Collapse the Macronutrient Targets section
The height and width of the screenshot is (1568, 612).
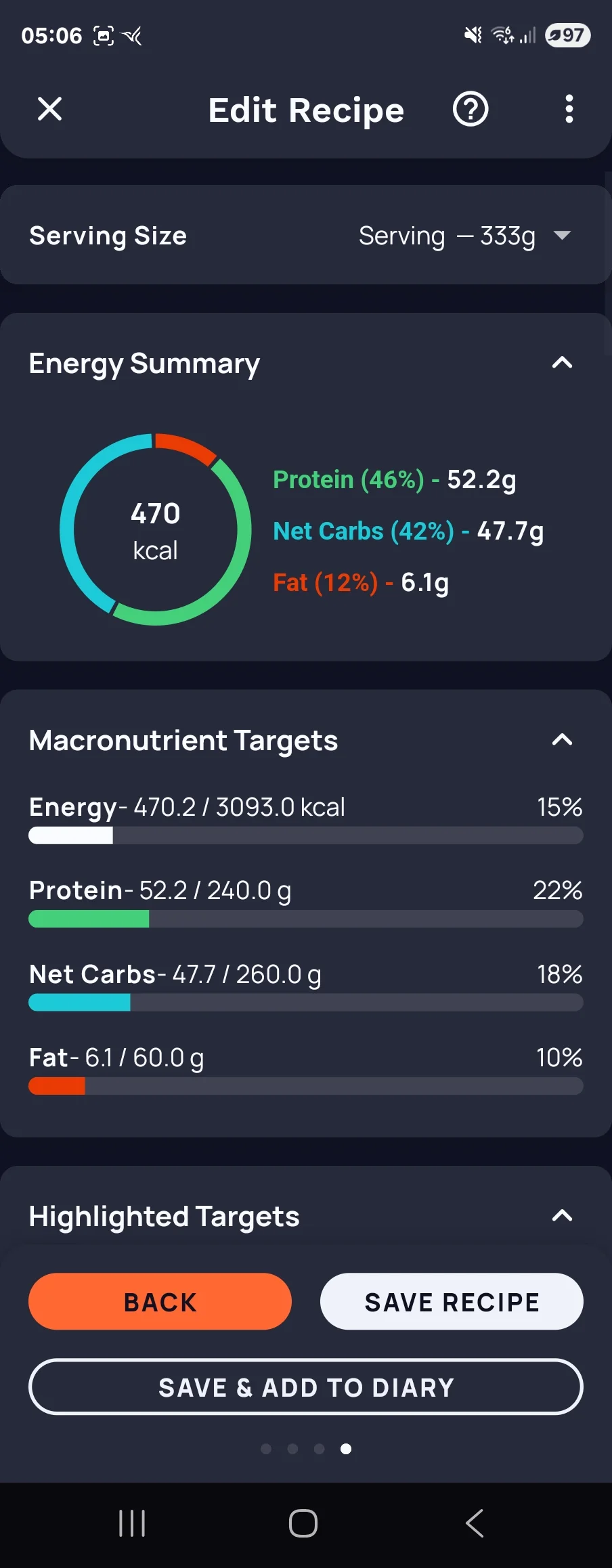click(562, 740)
